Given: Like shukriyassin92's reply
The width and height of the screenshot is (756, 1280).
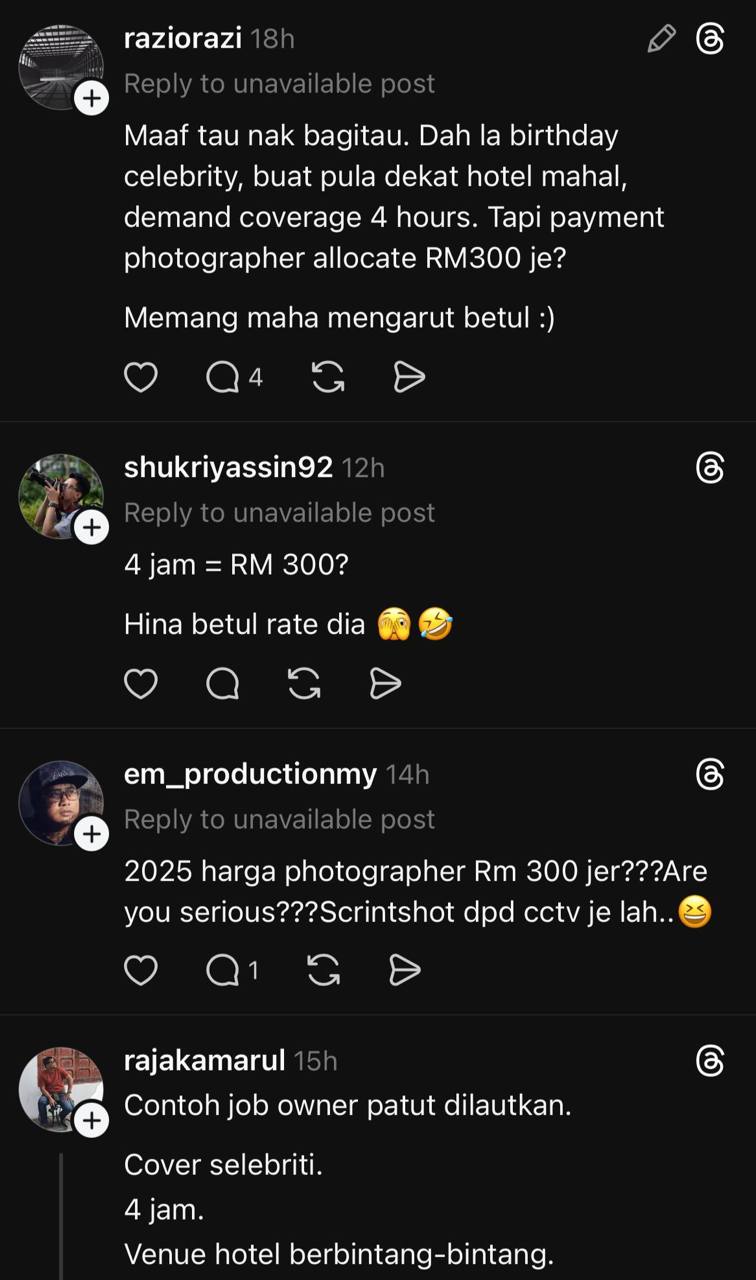Looking at the screenshot, I should click(140, 683).
